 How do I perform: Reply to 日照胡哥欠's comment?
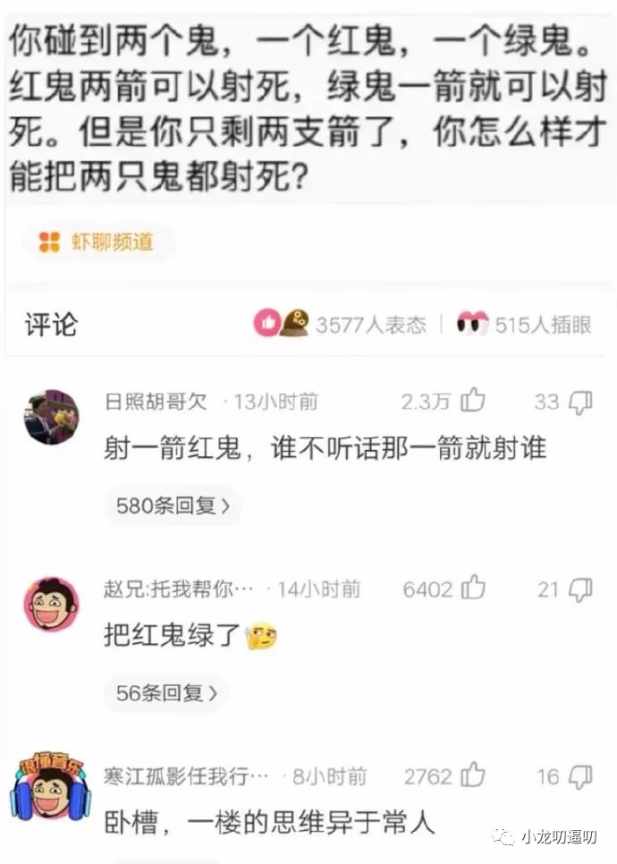point(580,401)
